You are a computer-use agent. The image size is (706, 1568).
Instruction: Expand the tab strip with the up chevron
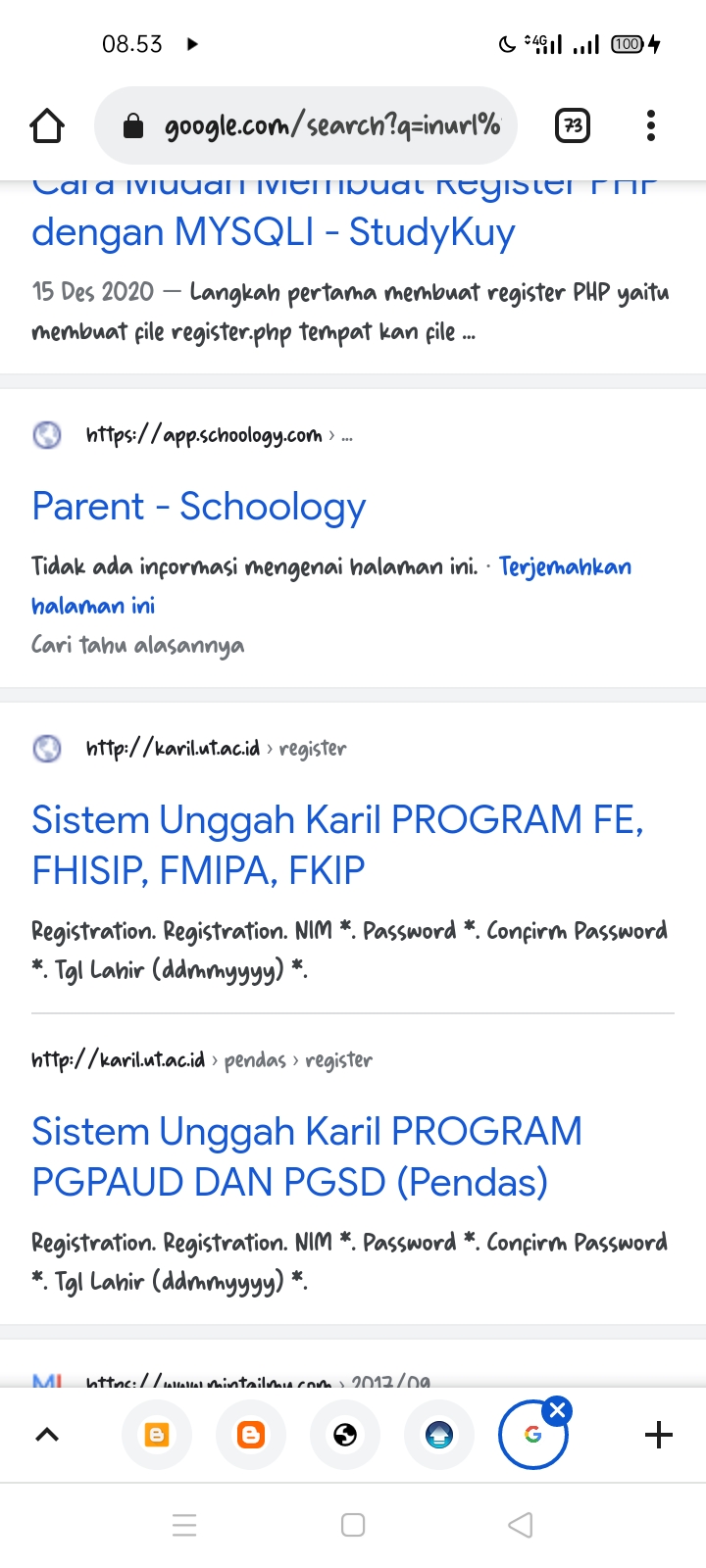(x=47, y=1435)
